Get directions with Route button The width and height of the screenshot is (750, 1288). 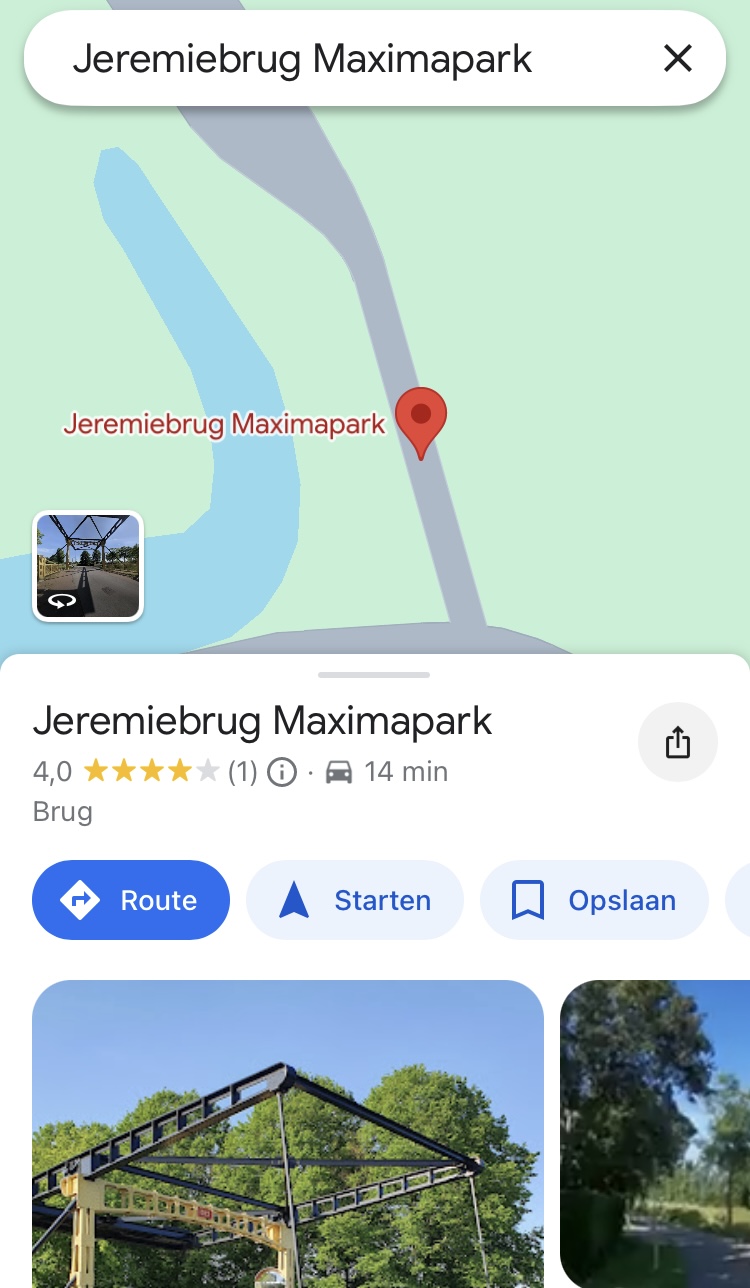131,900
